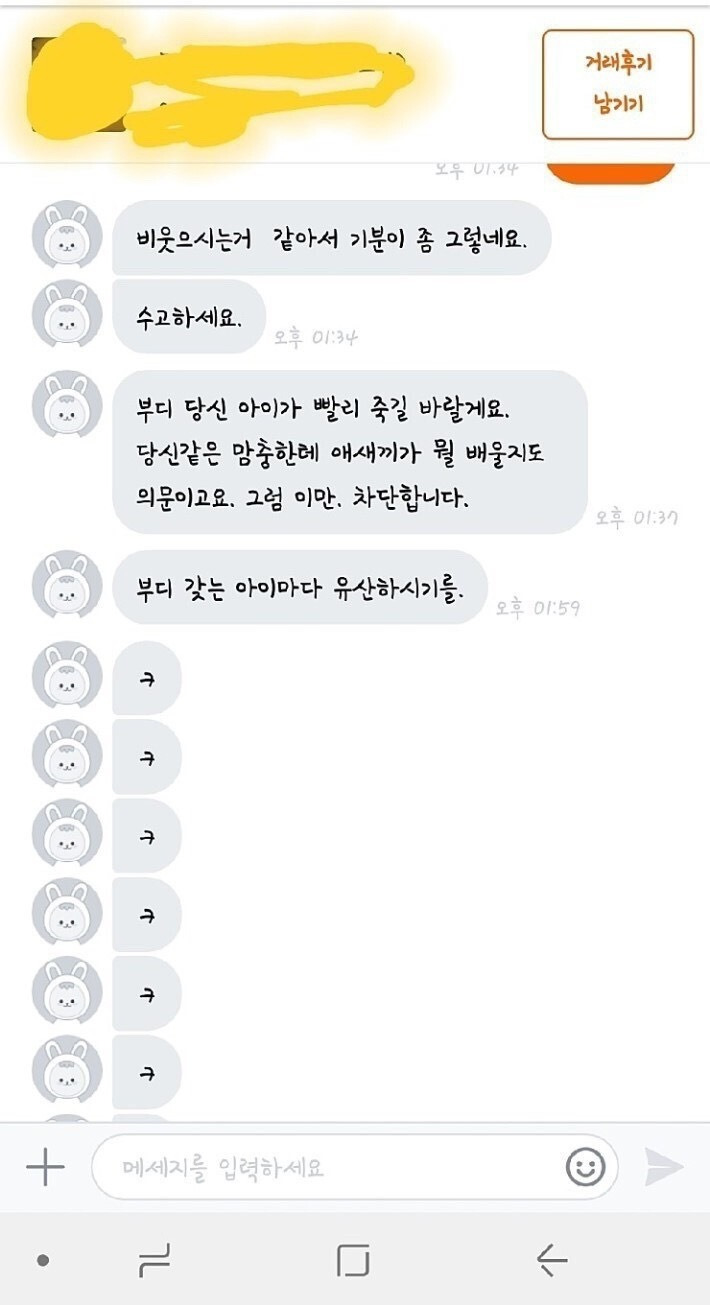This screenshot has width=710, height=1305.
Task: Open the emoji picker
Action: [x=585, y=1166]
